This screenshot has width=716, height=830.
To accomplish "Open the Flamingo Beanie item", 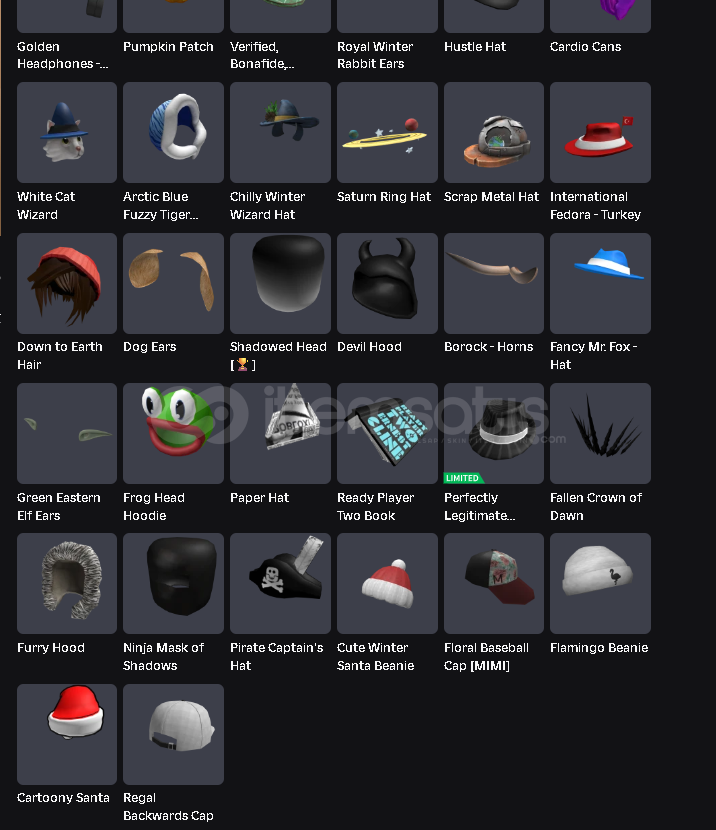I will 600,583.
